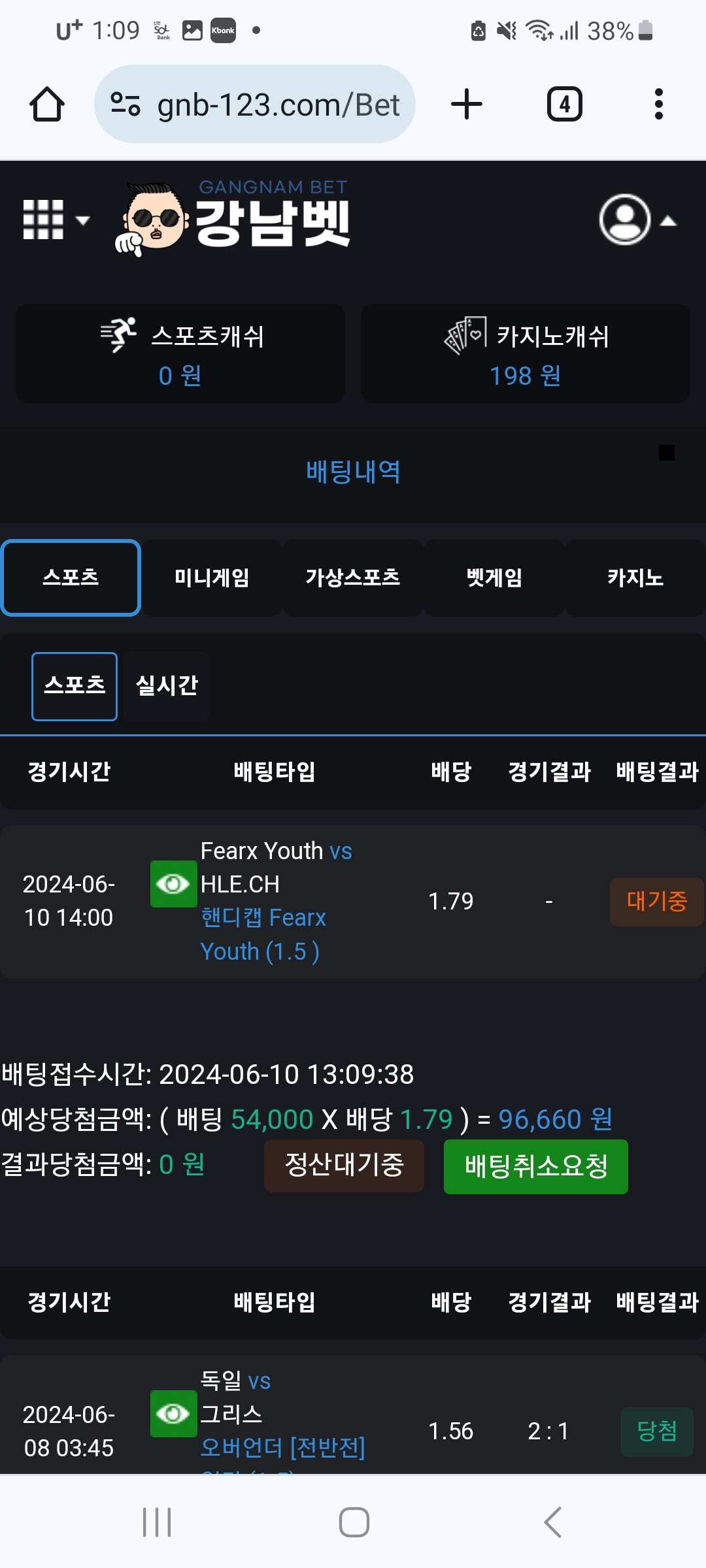Switch to the 미니게임 tab
This screenshot has height=1568, width=706.
tap(212, 578)
